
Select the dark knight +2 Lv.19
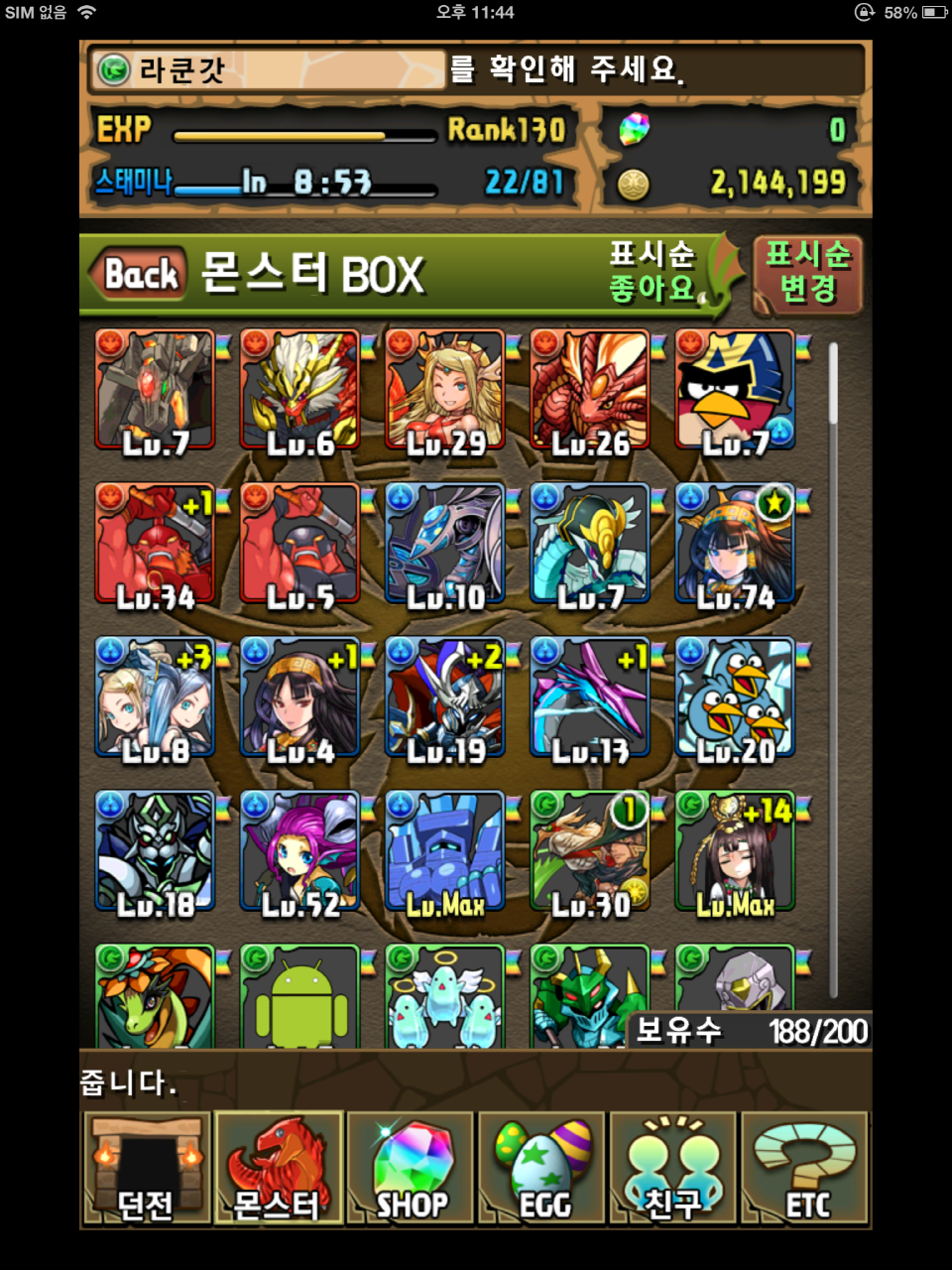pos(445,698)
